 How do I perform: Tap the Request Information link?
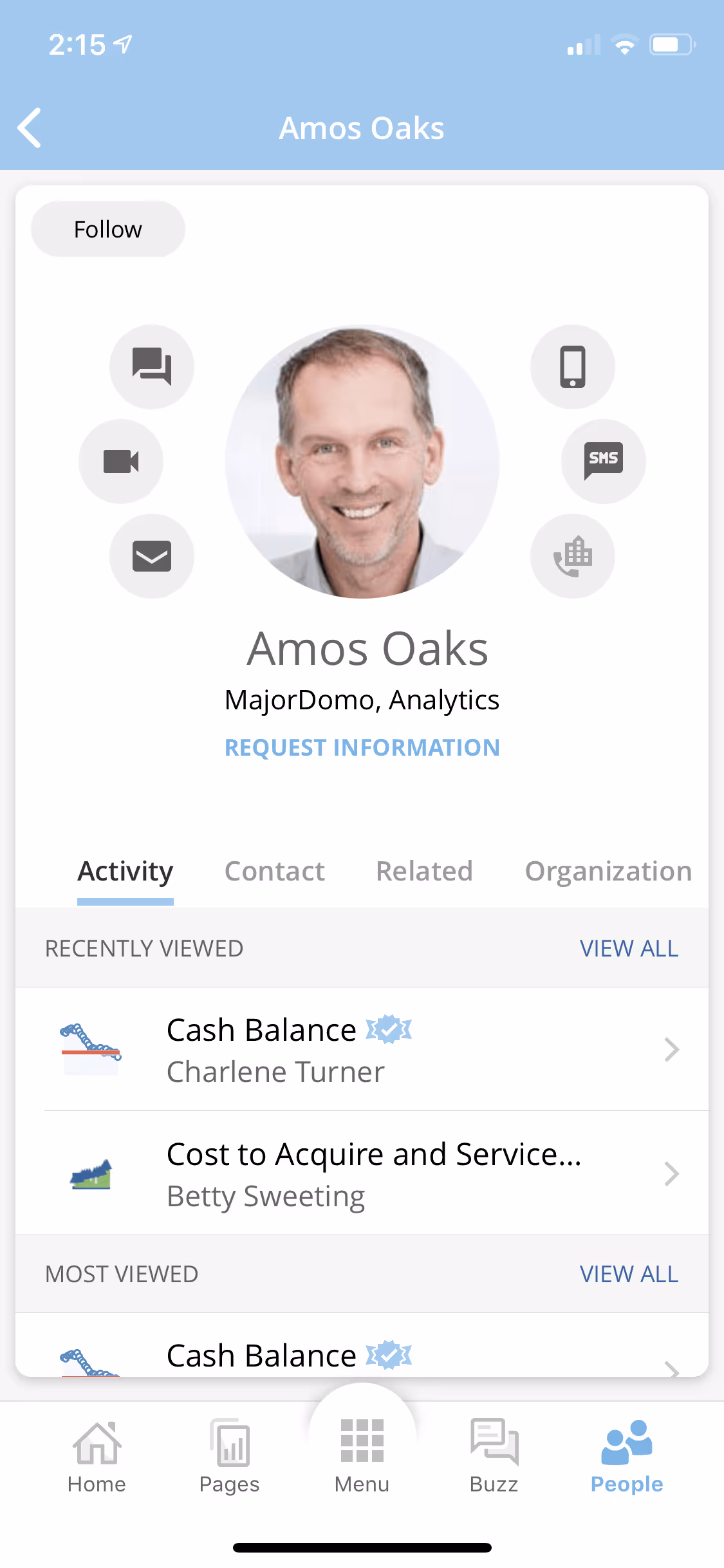[x=362, y=747]
